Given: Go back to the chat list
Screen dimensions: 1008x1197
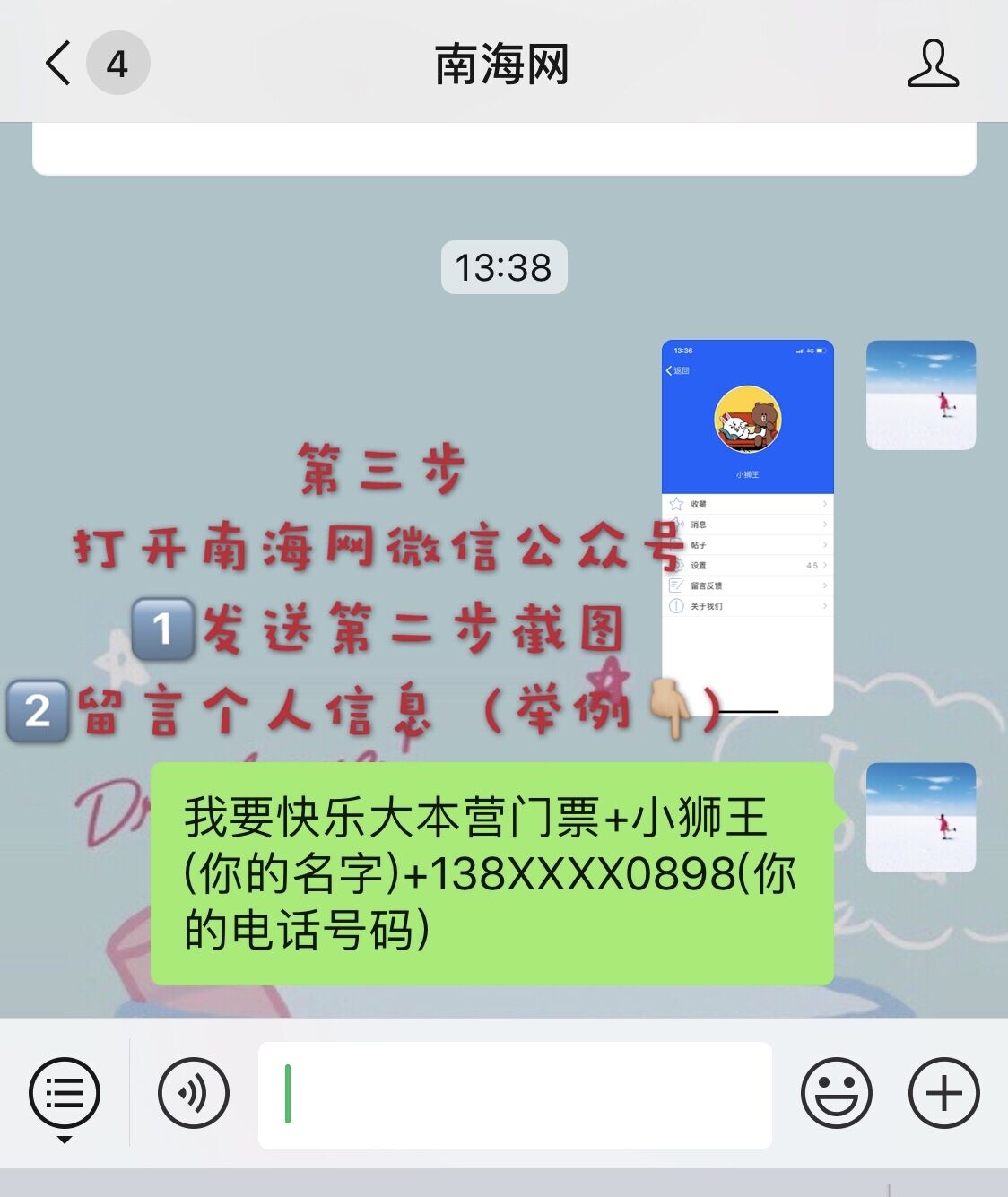Looking at the screenshot, I should coord(59,64).
